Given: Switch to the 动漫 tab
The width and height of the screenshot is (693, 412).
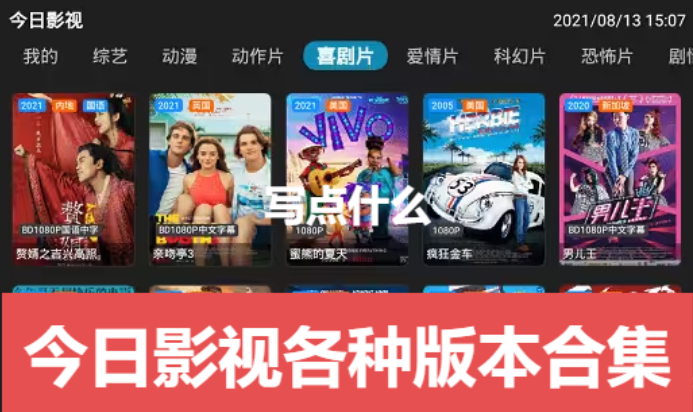Looking at the screenshot, I should [180, 56].
